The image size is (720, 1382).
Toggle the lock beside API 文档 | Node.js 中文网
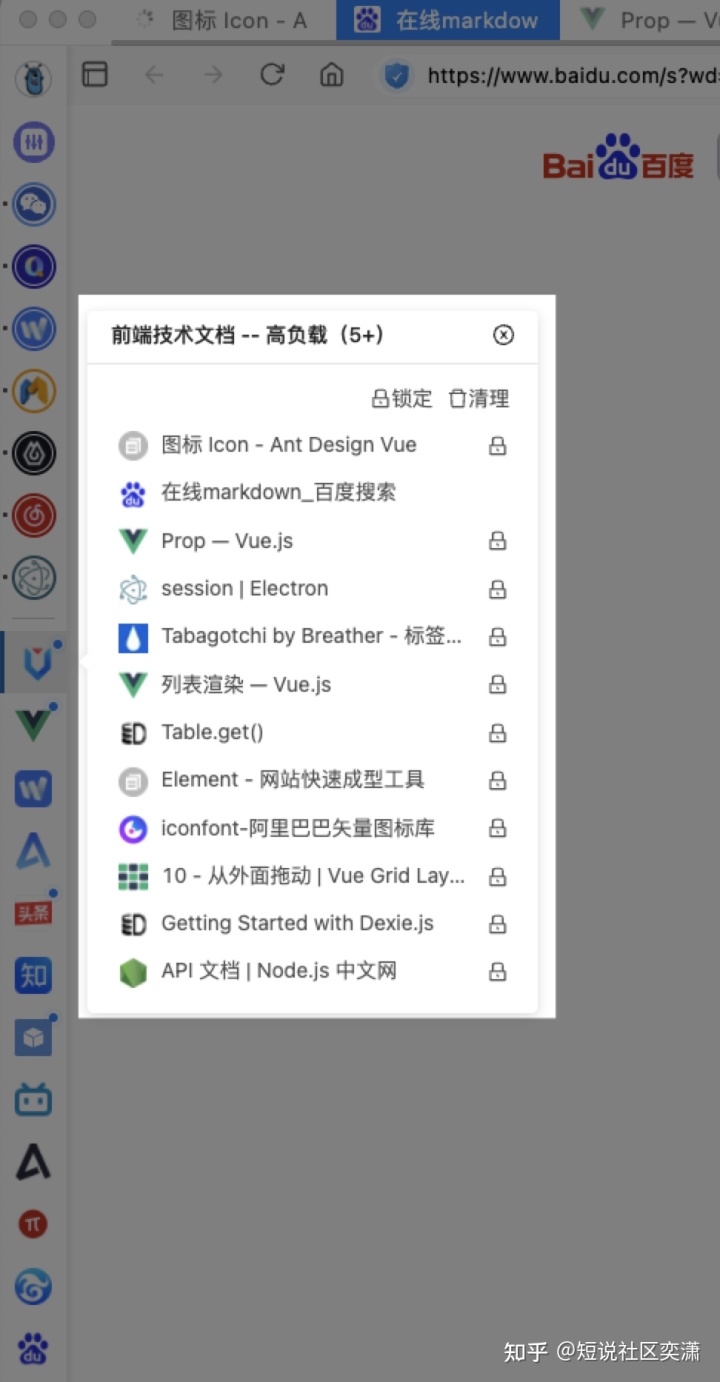click(x=497, y=971)
